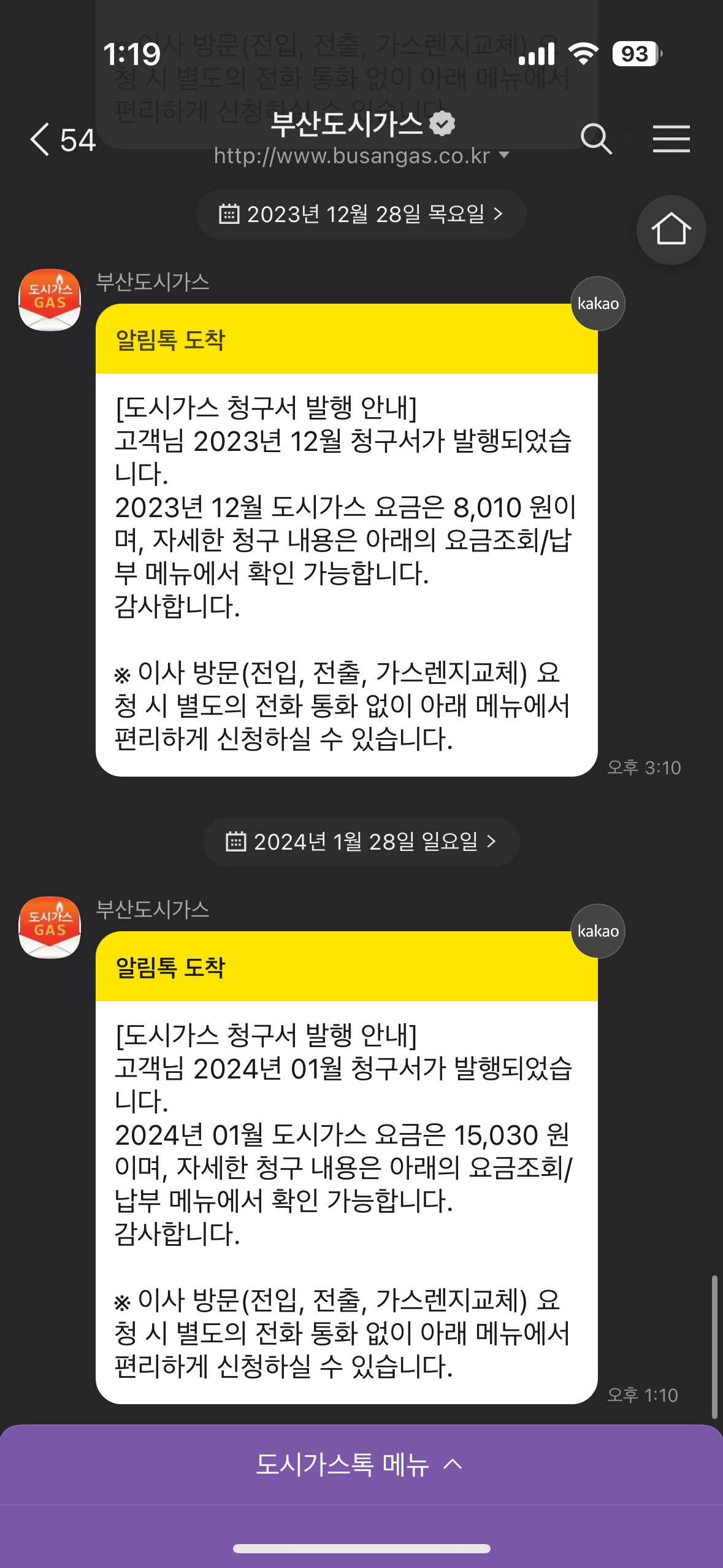Expand the 도시가스톡 메뉴 bar
723x1568 pixels.
361,1465
